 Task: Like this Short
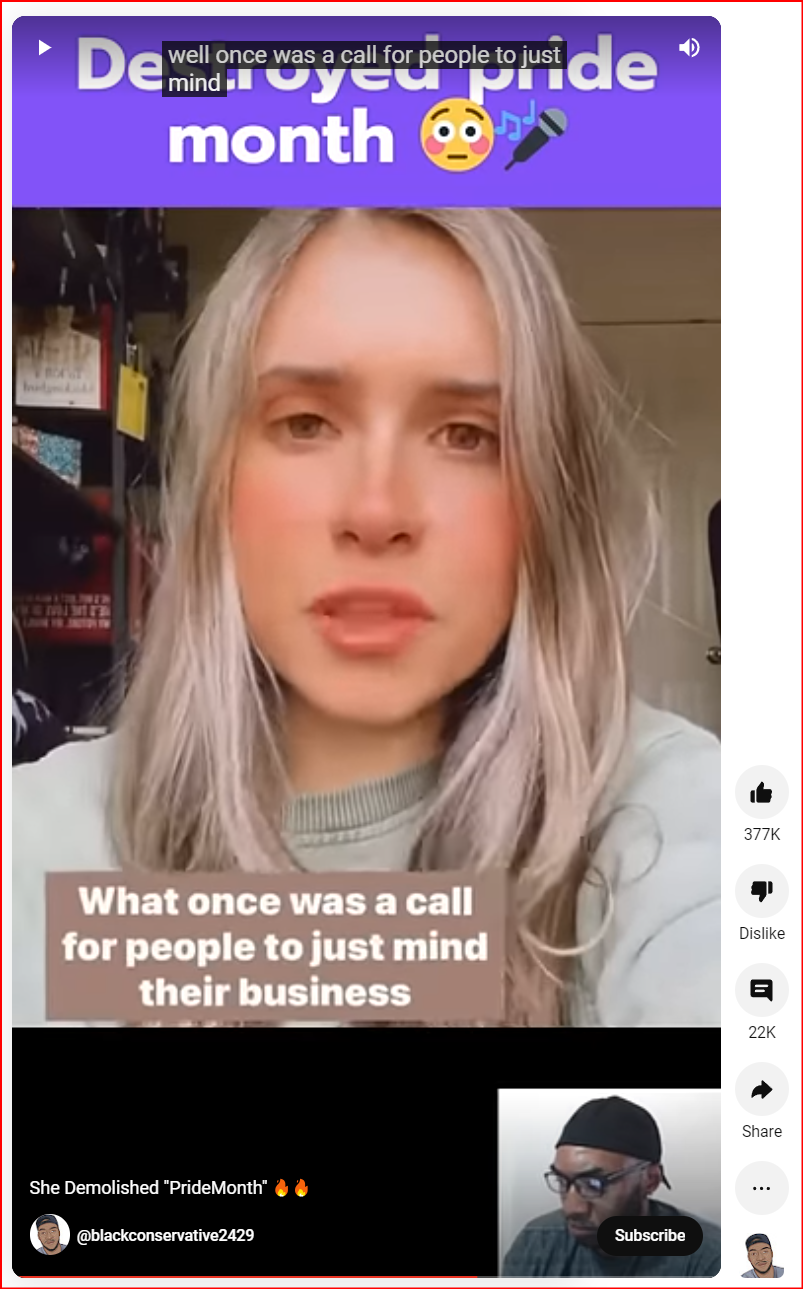pos(761,792)
